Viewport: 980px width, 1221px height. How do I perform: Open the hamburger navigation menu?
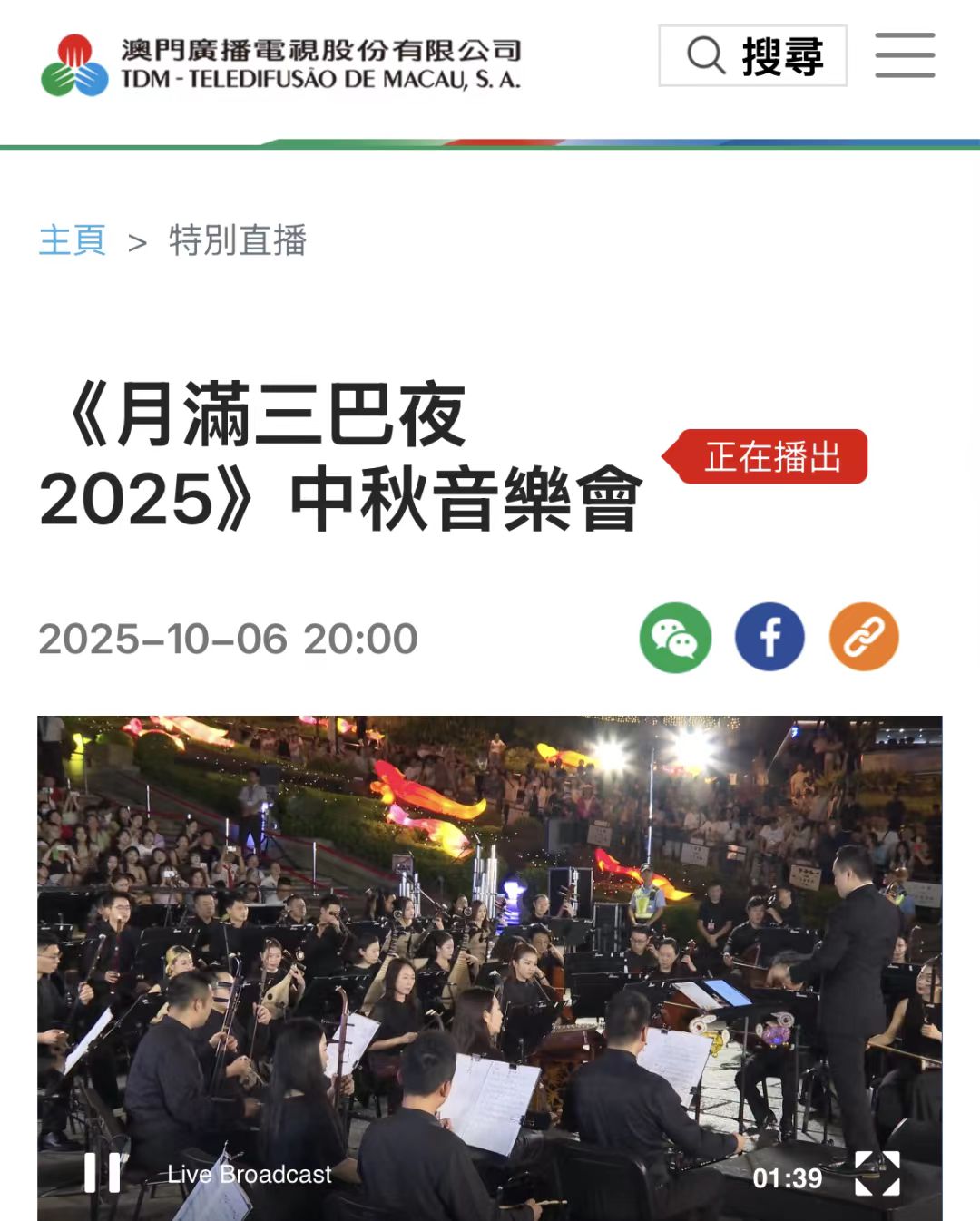(x=905, y=55)
